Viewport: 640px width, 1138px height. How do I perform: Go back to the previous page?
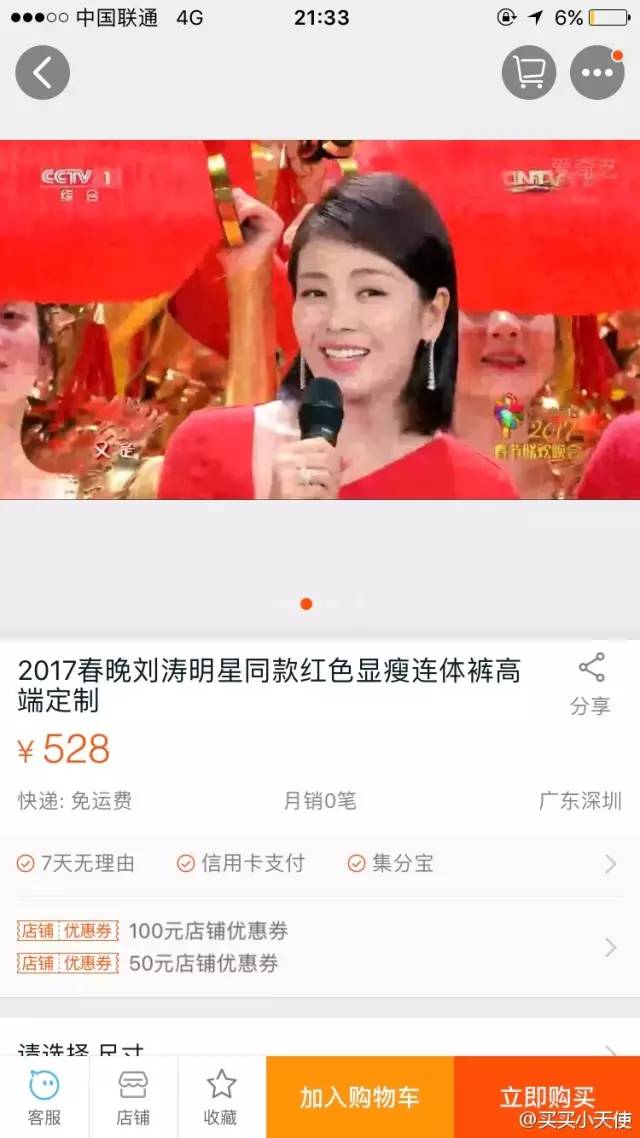coord(42,72)
